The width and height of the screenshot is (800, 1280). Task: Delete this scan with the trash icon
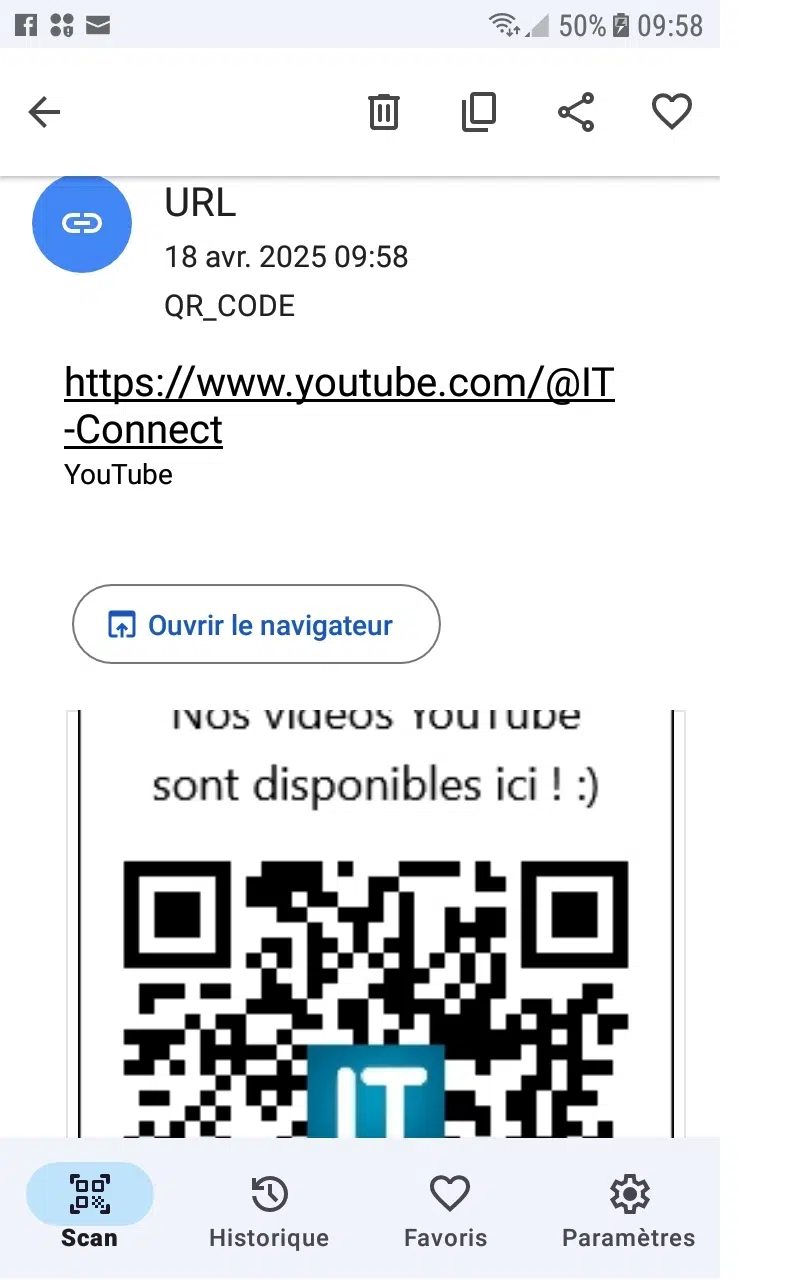point(383,112)
